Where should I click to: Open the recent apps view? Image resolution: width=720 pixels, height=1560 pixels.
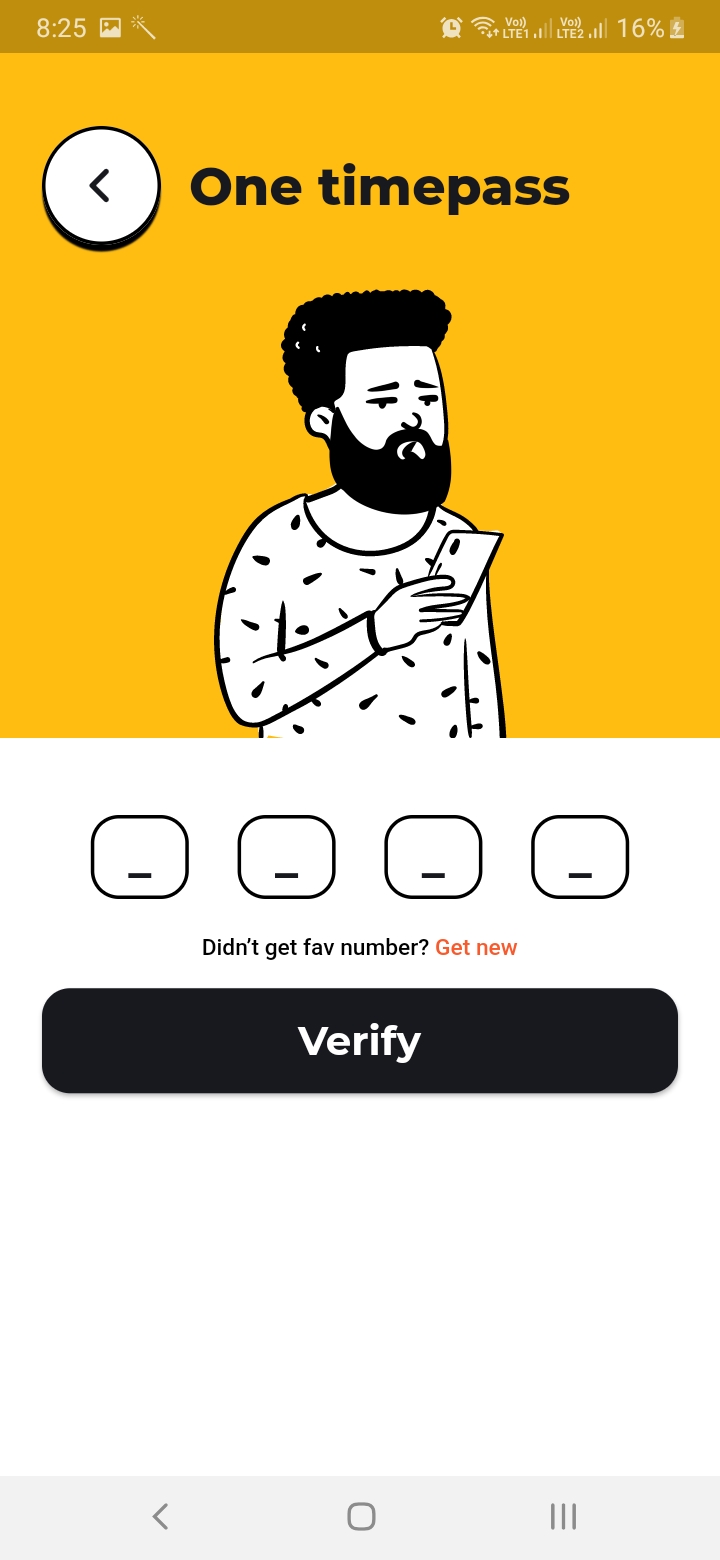(563, 1516)
